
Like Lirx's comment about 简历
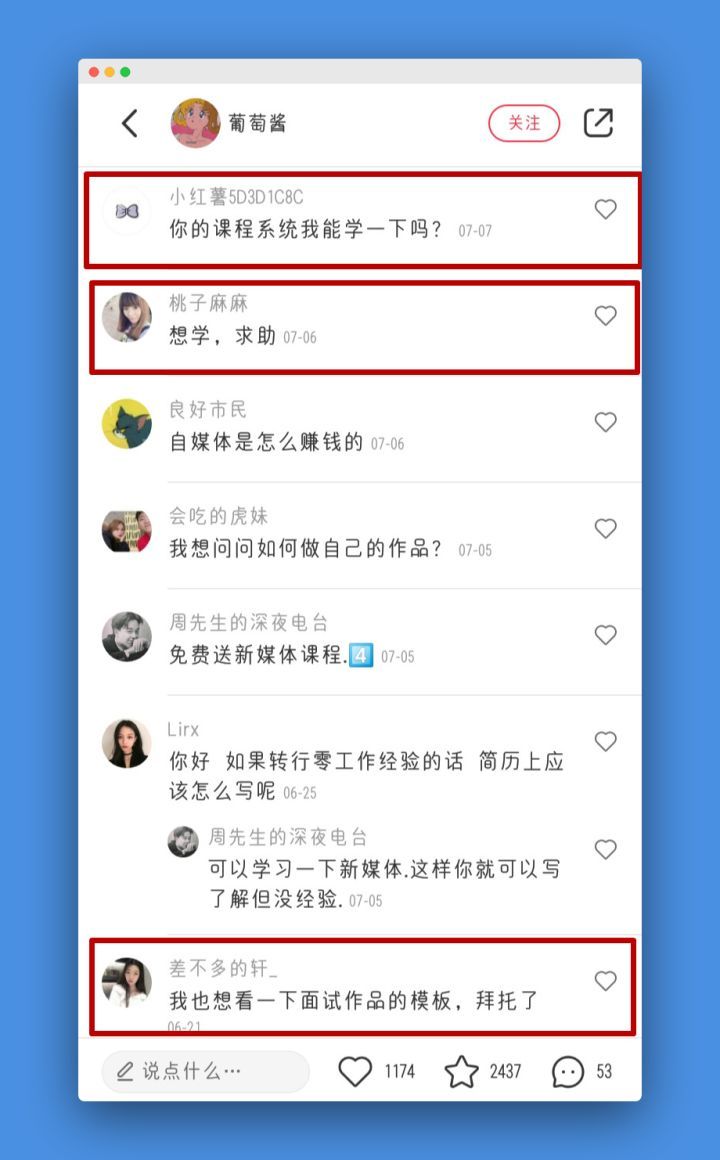pos(605,742)
